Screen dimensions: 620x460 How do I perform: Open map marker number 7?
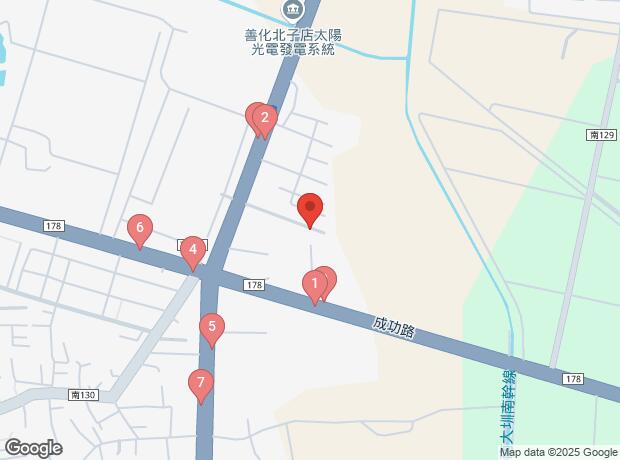(201, 384)
